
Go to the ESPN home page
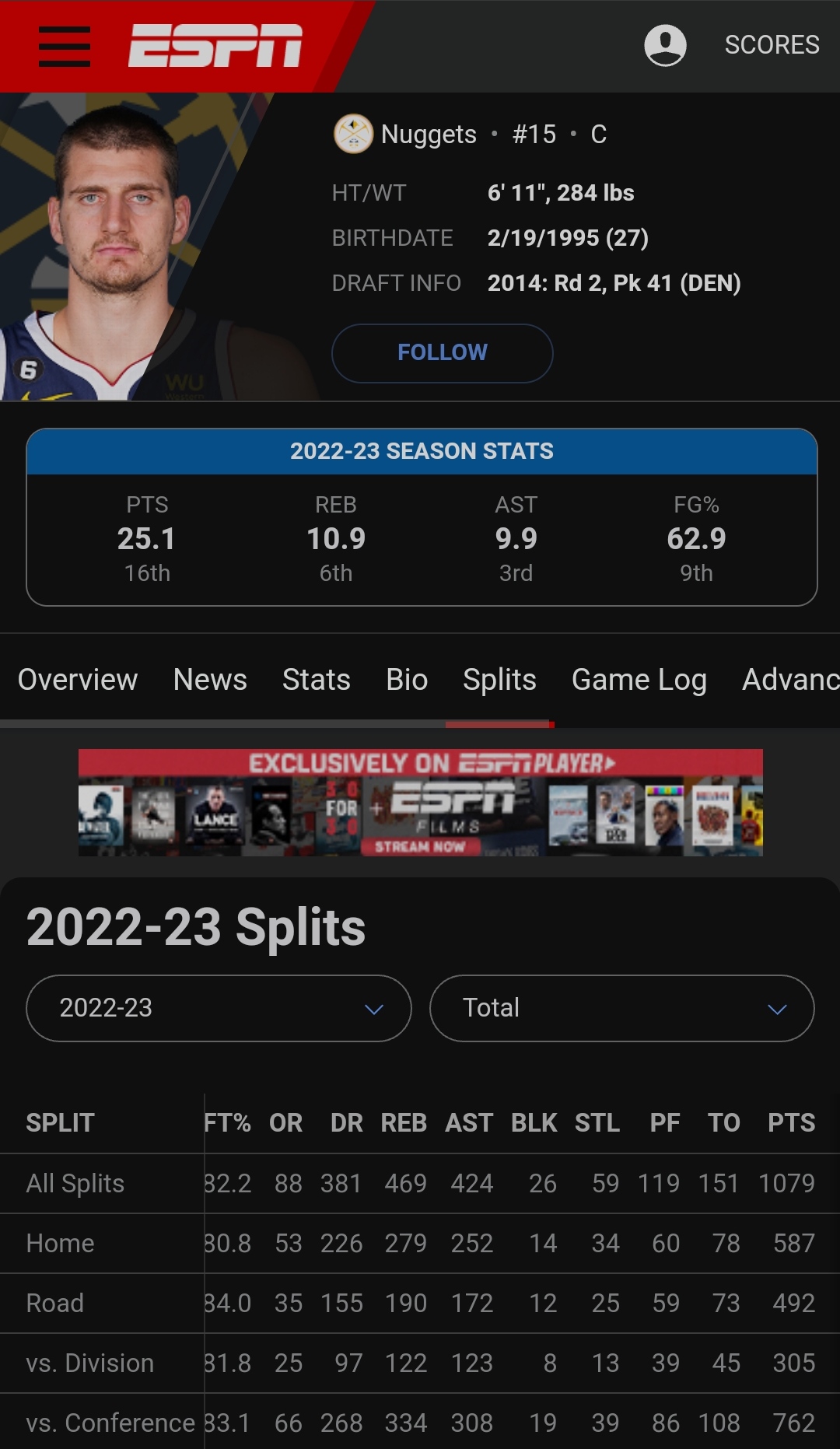pyautogui.click(x=215, y=45)
